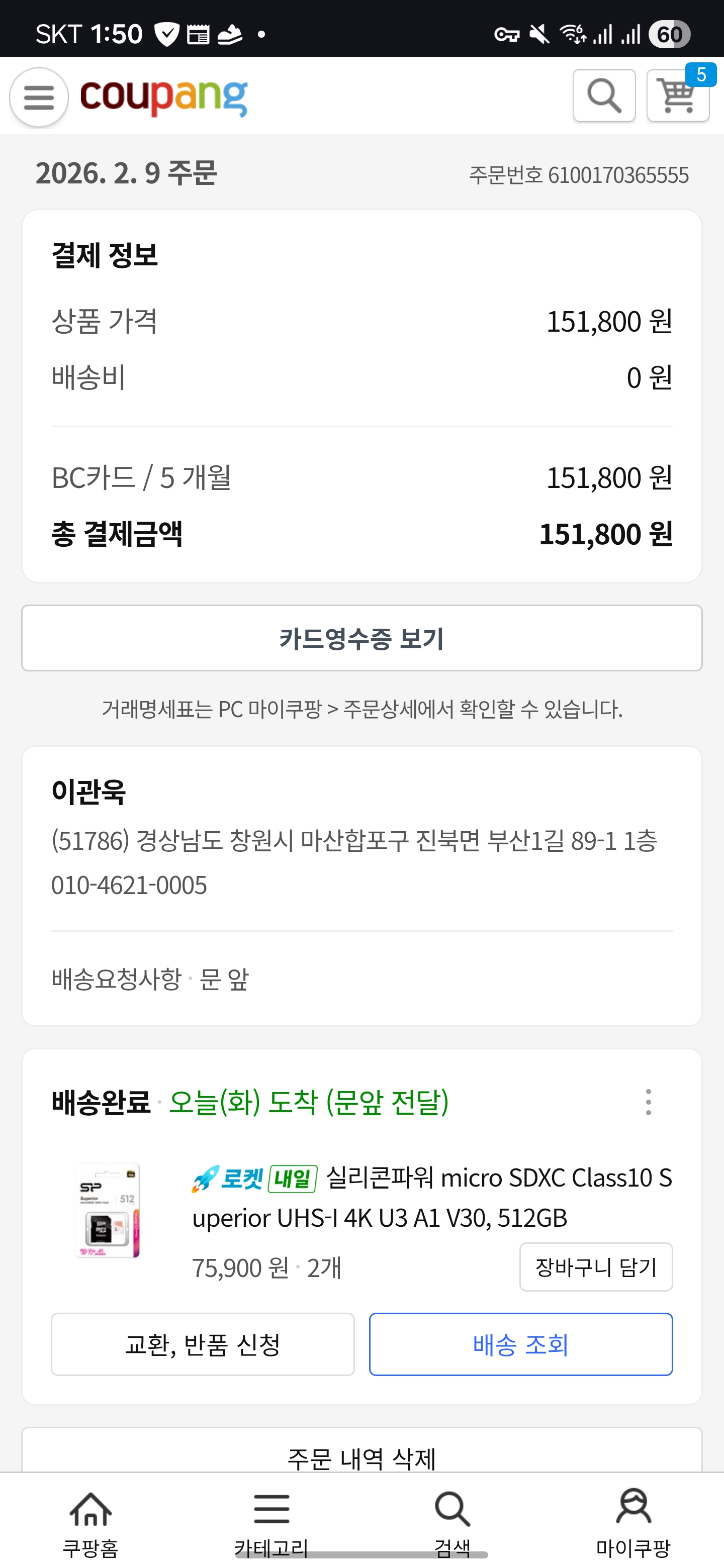Image resolution: width=724 pixels, height=1568 pixels.
Task: Open the shopping cart with 5 items
Action: [677, 96]
